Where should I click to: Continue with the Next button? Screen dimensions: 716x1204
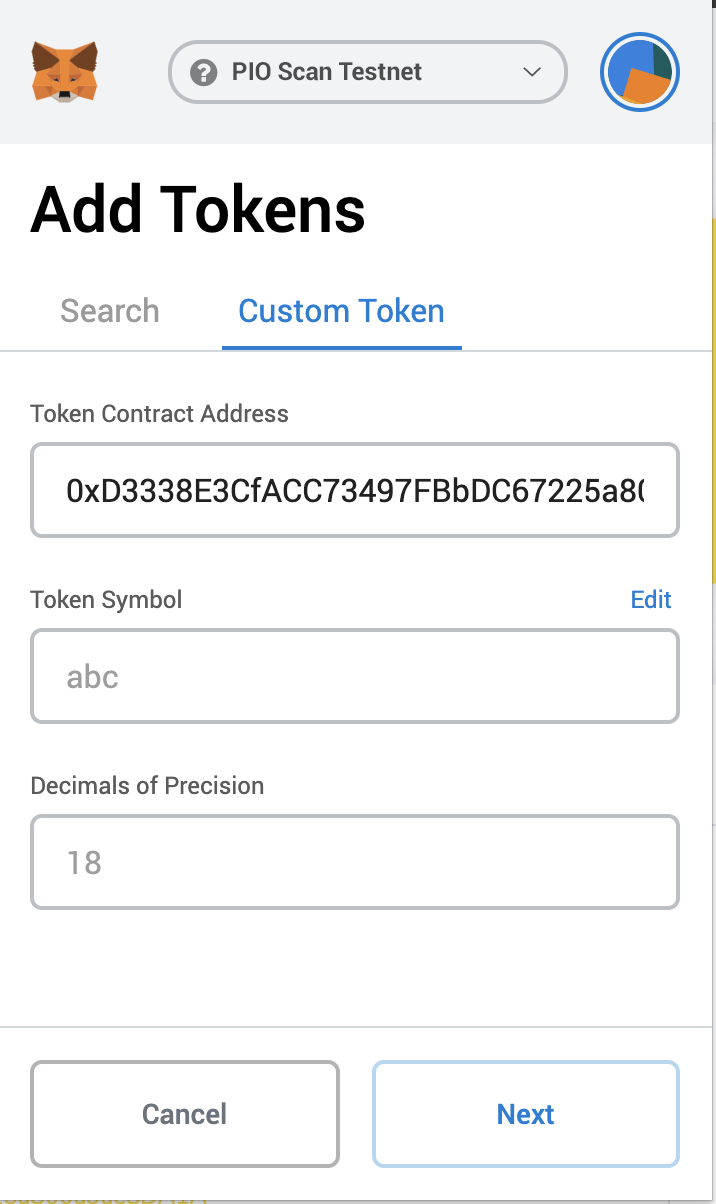[x=526, y=1114]
